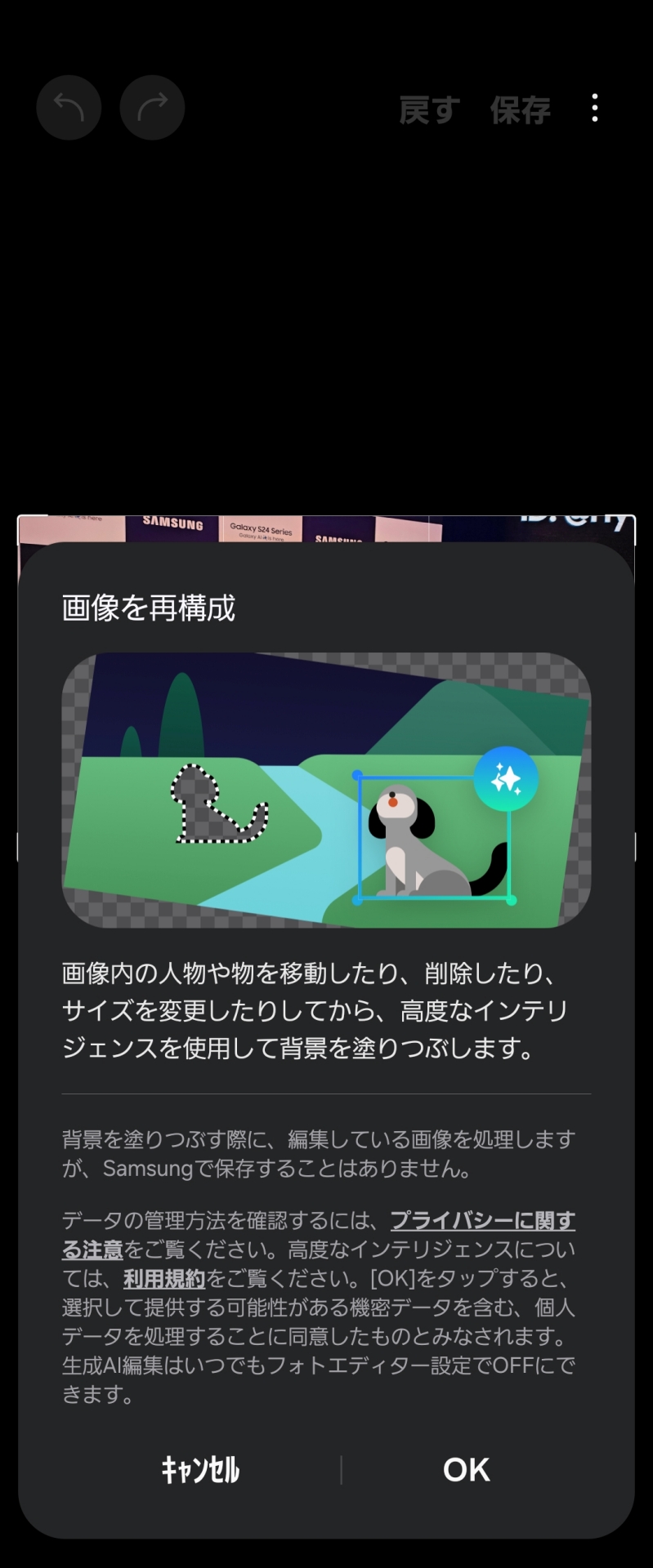
Task: Tap キャンセル to dismiss the dialog
Action: click(200, 1470)
